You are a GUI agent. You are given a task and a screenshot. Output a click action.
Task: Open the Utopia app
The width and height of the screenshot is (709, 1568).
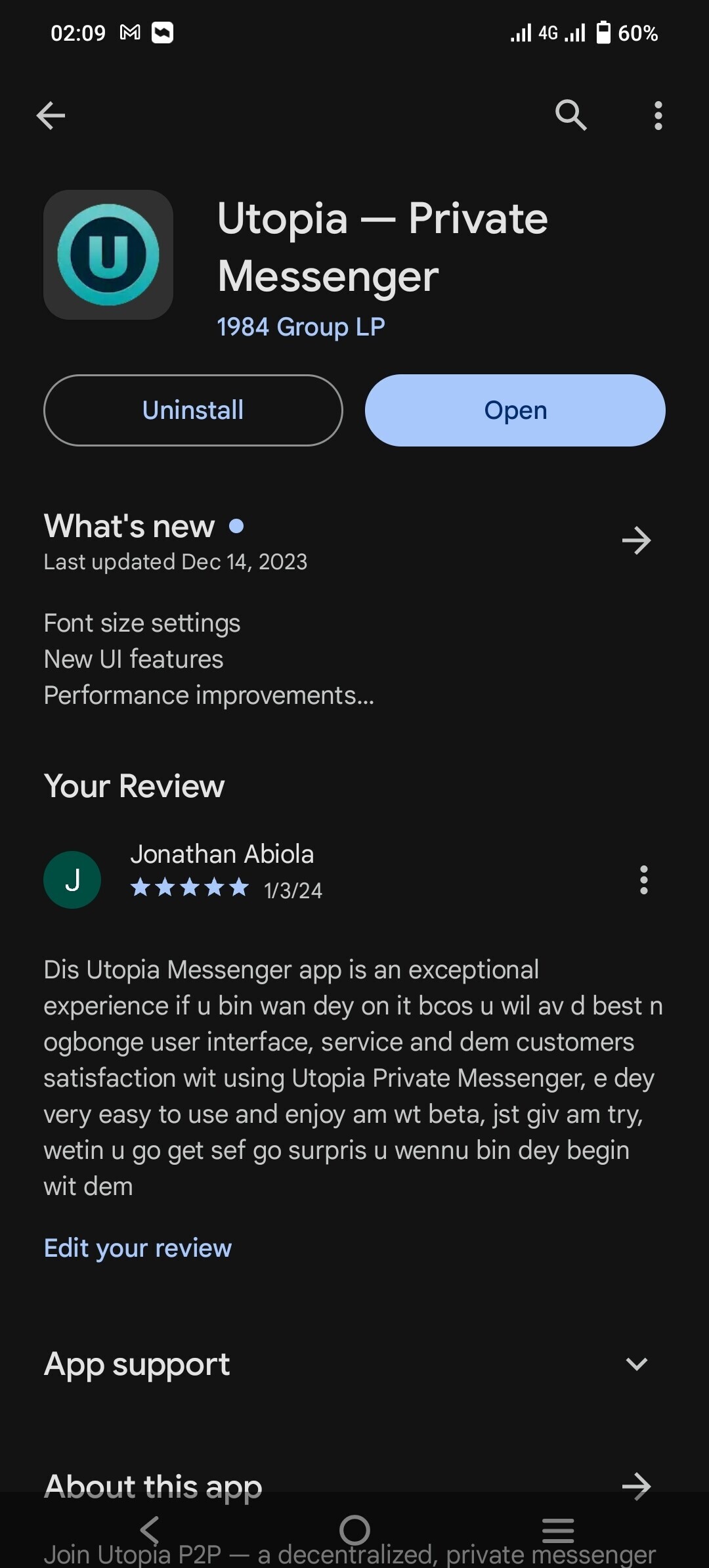click(515, 410)
